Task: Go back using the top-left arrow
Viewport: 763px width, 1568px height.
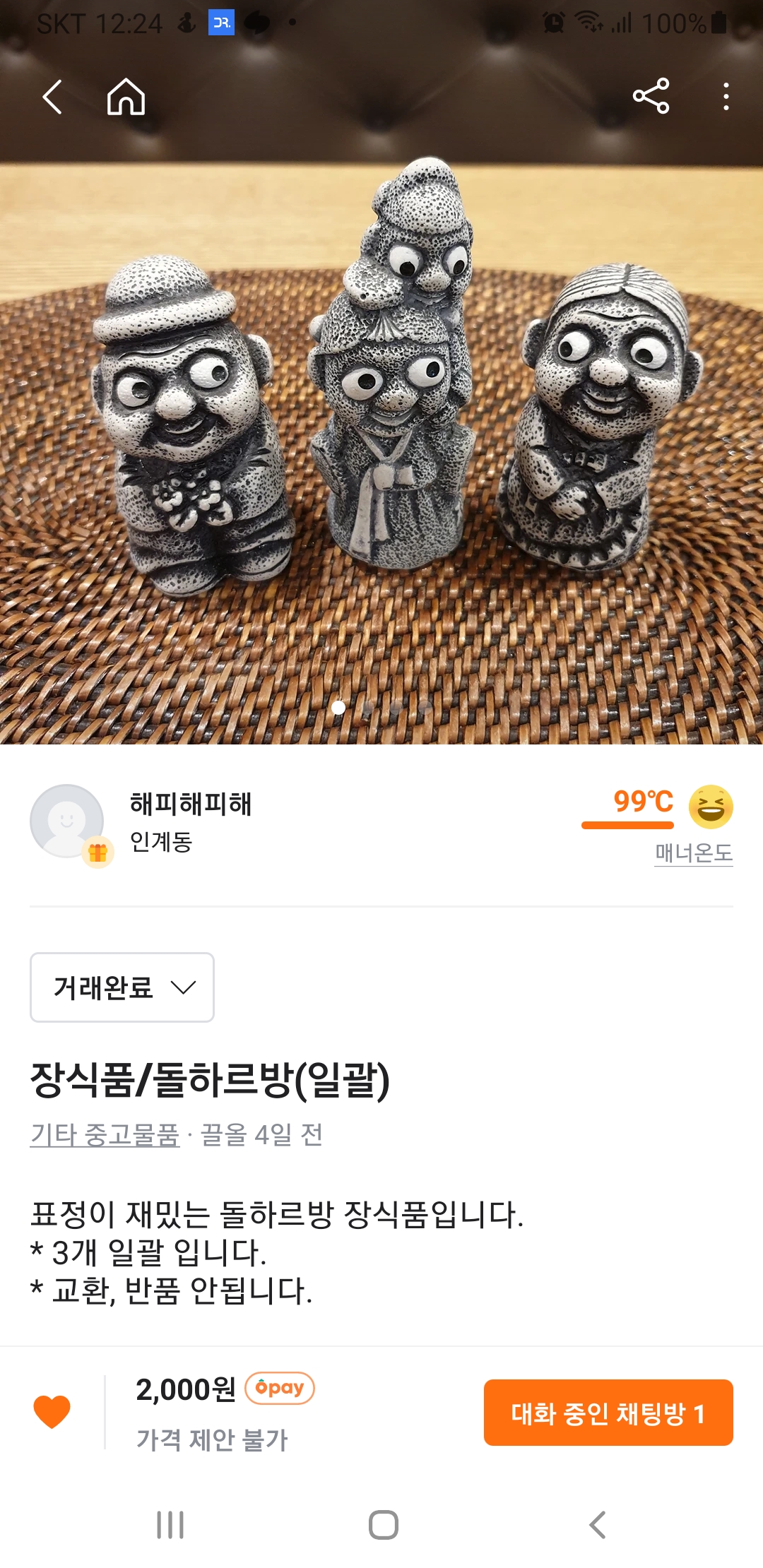Action: (x=53, y=97)
